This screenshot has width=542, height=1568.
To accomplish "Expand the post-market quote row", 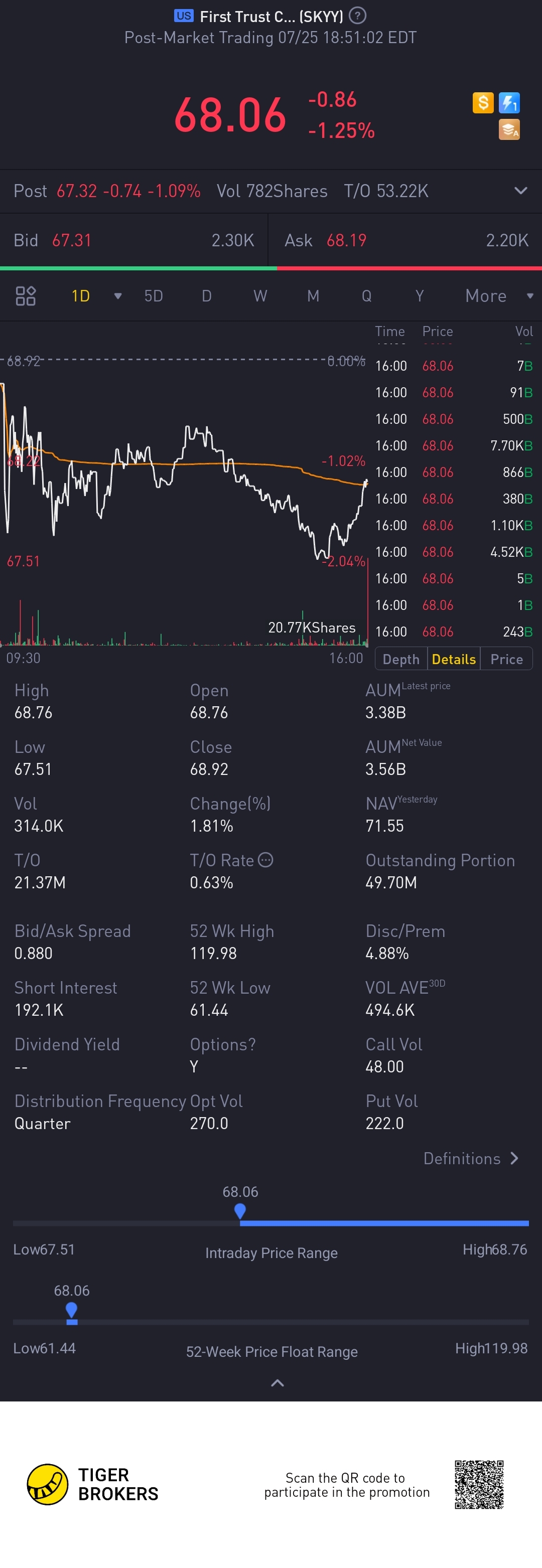I will tap(520, 191).
